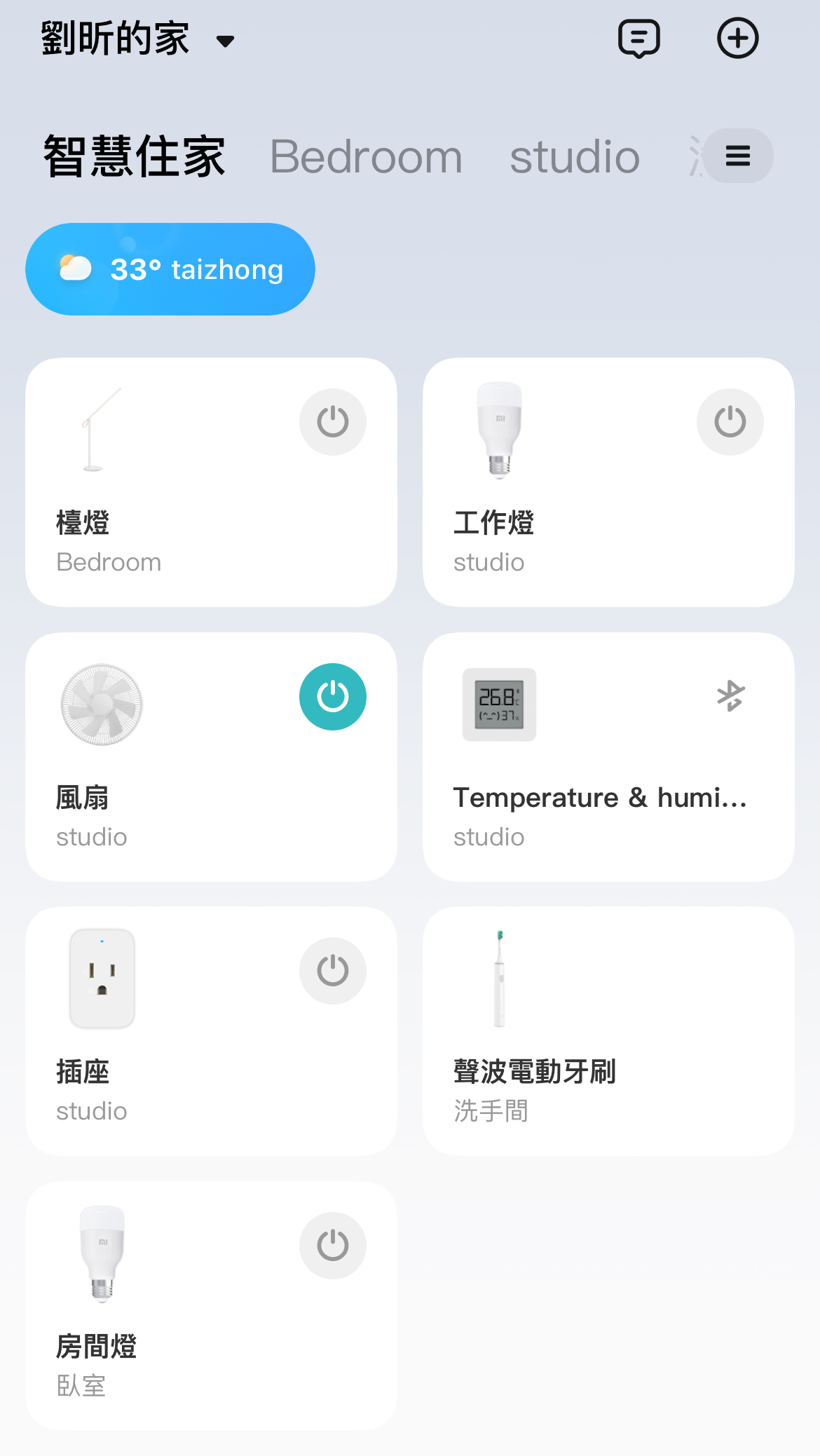Open the 33° taizhong weather chip

pyautogui.click(x=170, y=269)
